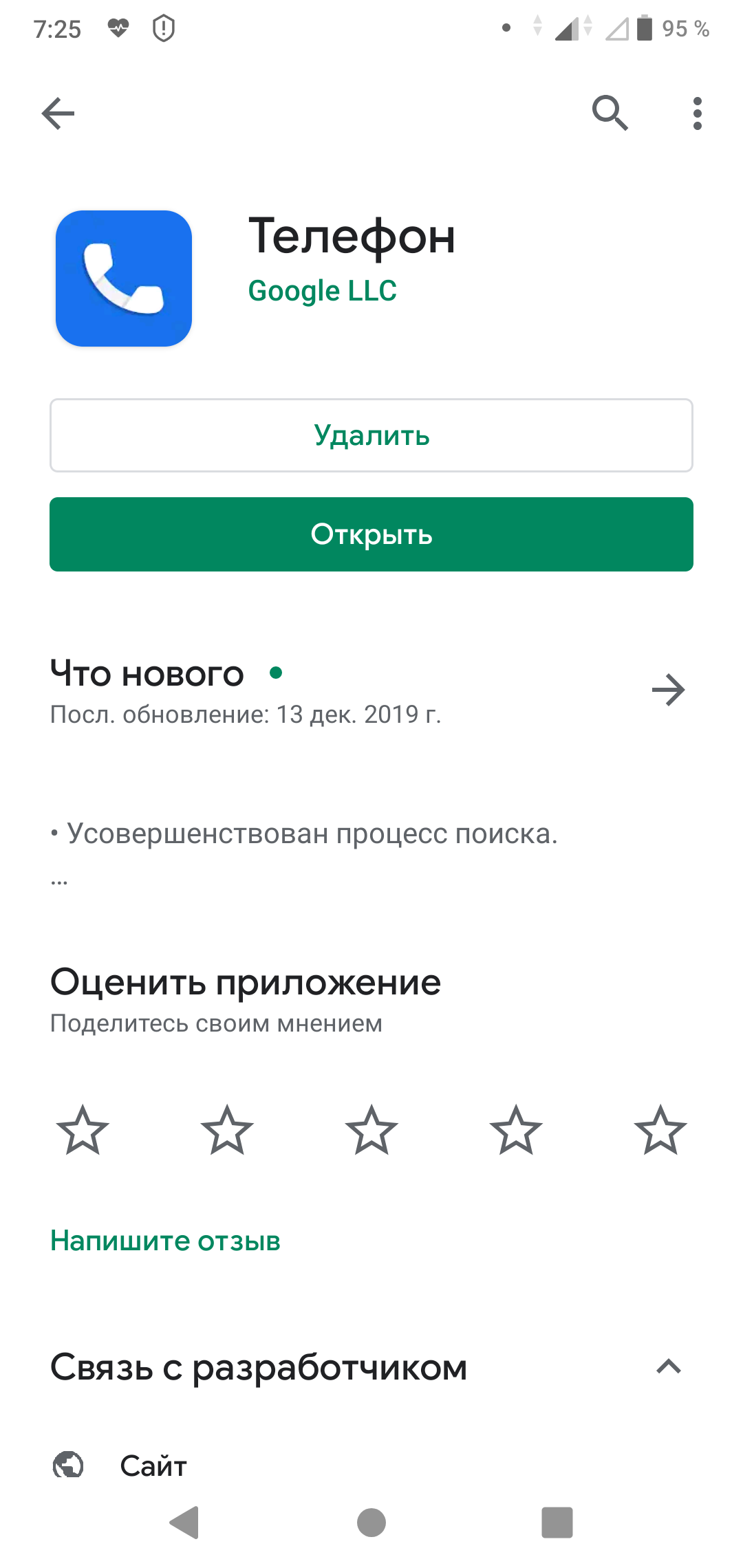This screenshot has height=1568, width=743.
Task: Open the developer's Сайт link
Action: point(153,1466)
